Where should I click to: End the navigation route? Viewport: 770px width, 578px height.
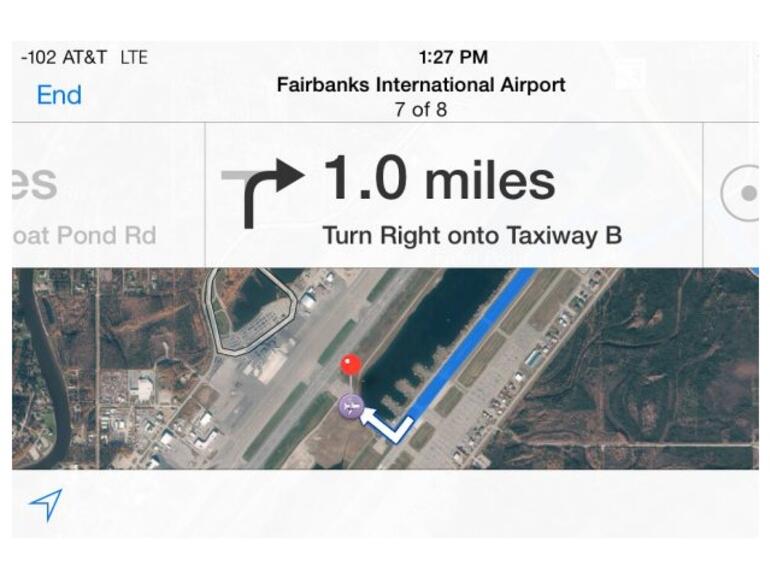click(59, 95)
